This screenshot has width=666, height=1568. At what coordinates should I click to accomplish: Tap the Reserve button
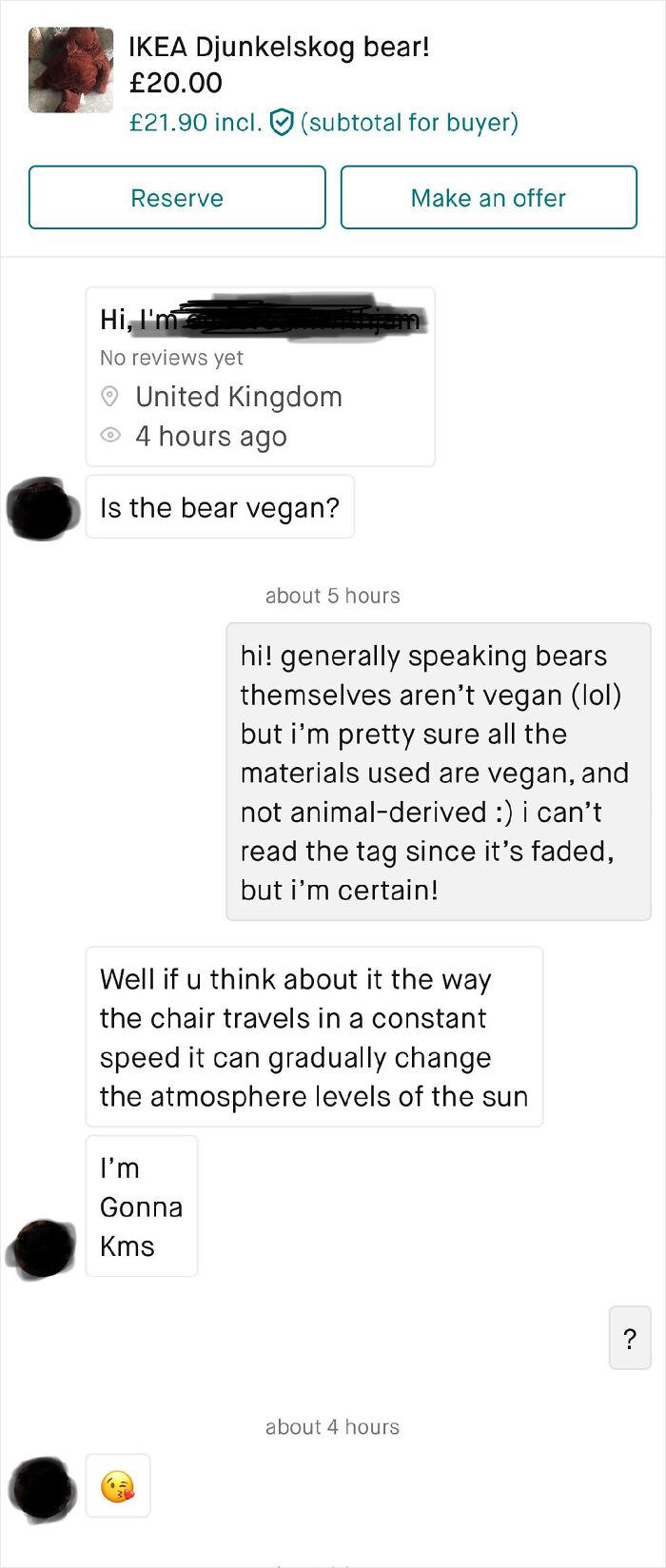click(177, 197)
